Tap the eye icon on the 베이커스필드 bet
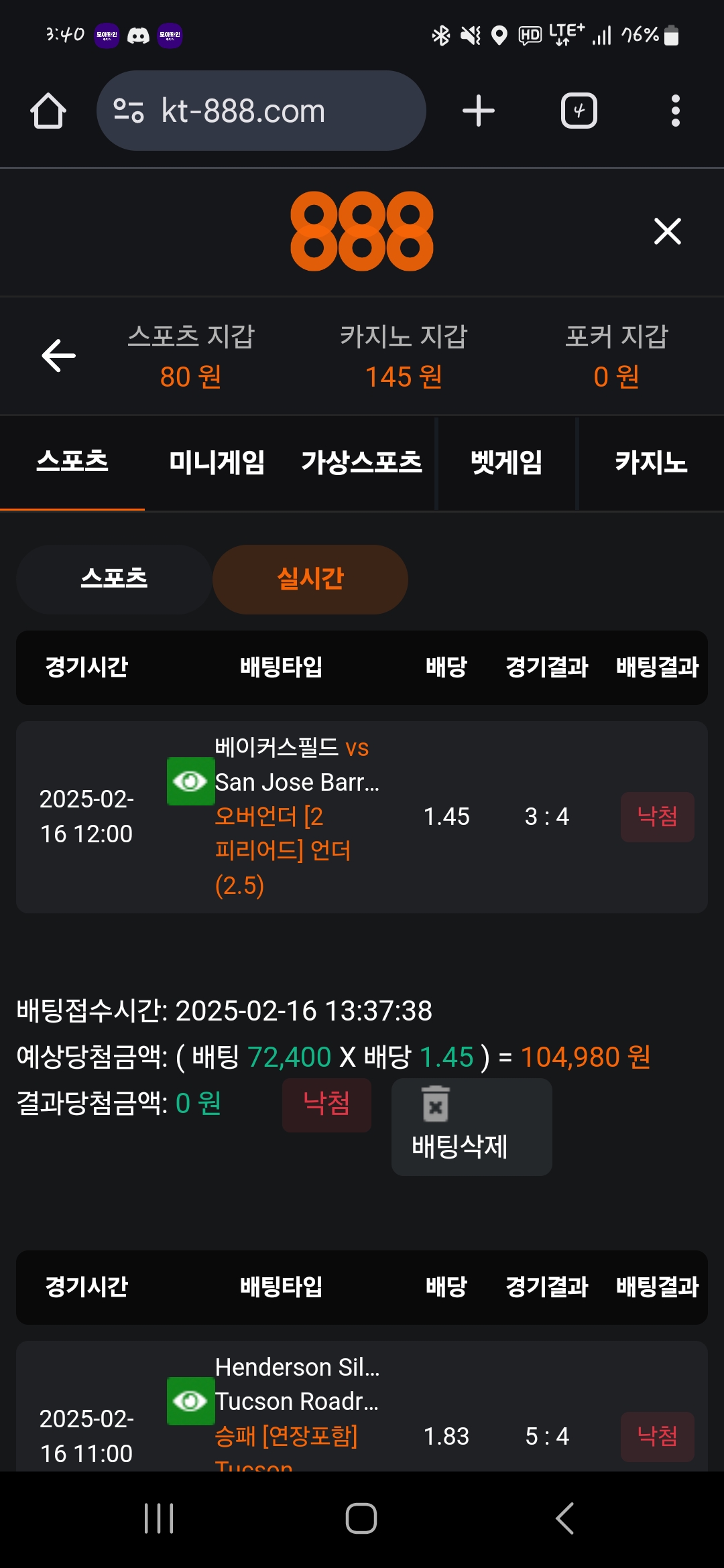 (x=190, y=781)
